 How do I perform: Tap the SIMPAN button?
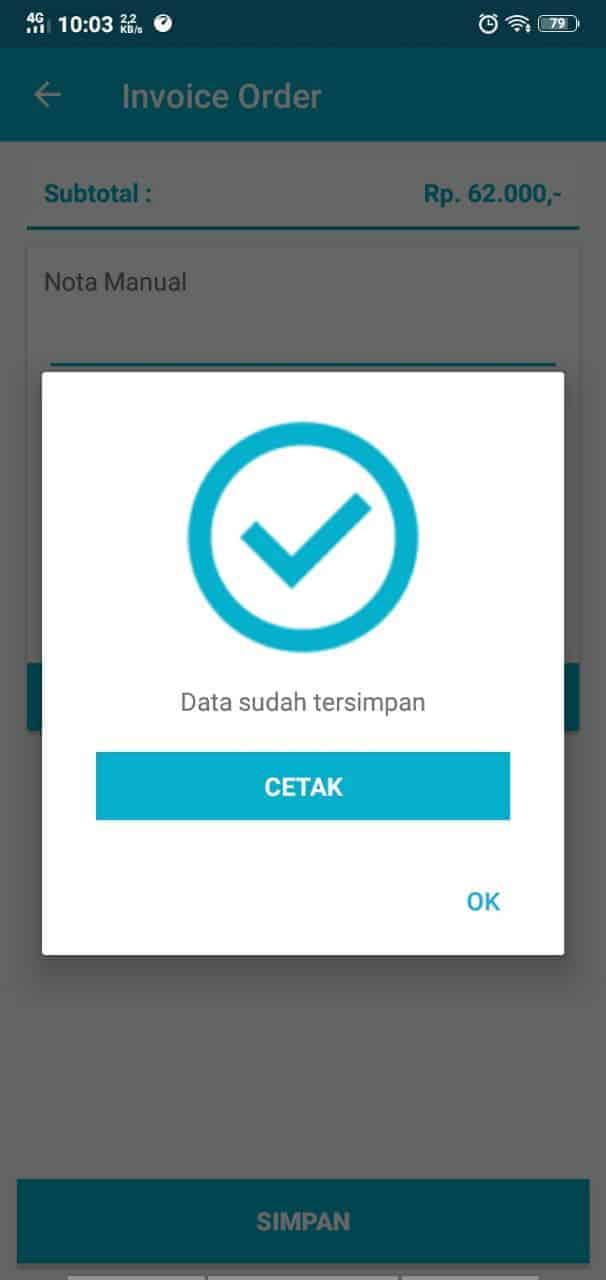pyautogui.click(x=303, y=1221)
